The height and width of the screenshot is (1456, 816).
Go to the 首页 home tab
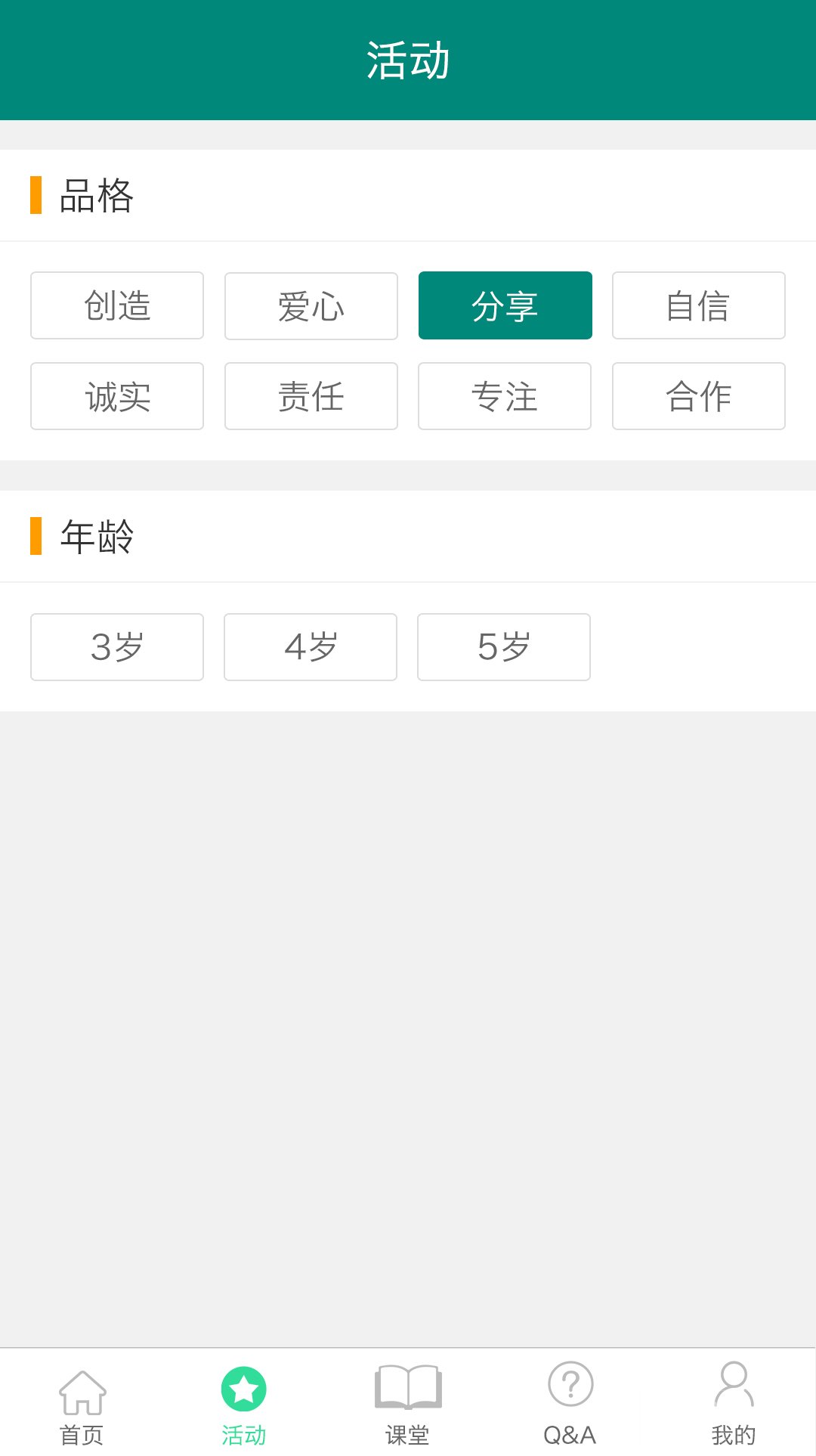(x=82, y=1403)
